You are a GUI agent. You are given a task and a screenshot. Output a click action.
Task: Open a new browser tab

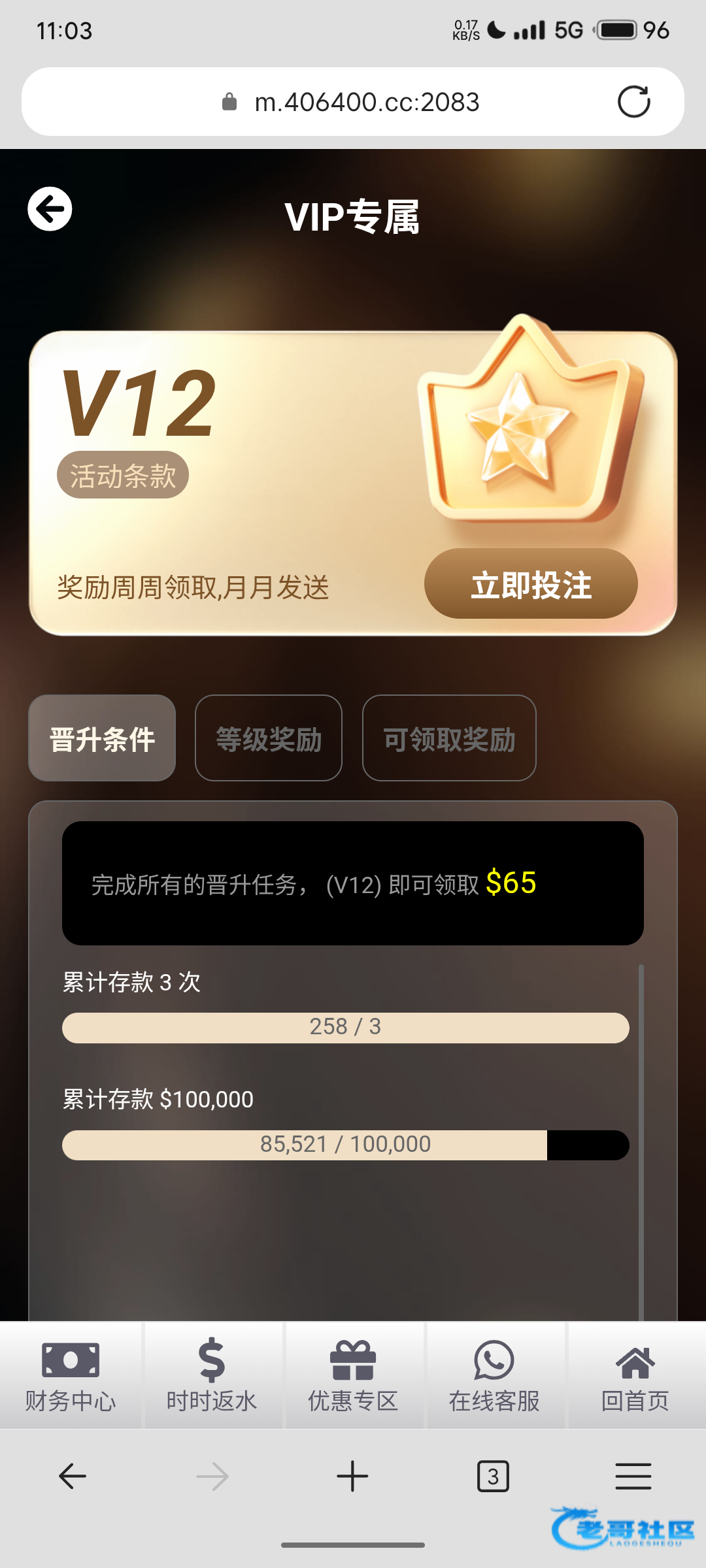click(352, 1477)
